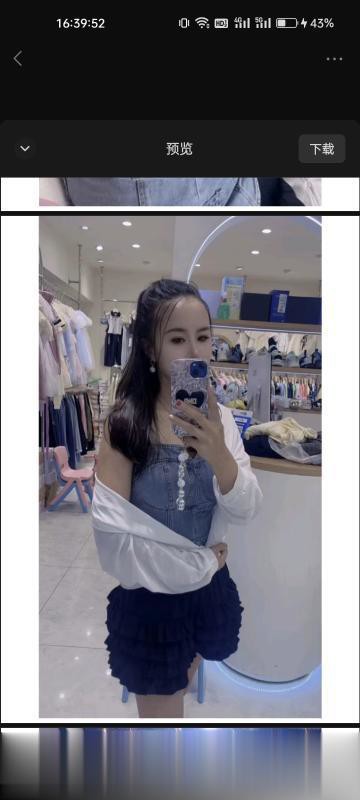Image resolution: width=360 pixels, height=800 pixels.
Task: Collapse the preview panel with the chevron
Action: pyautogui.click(x=25, y=148)
